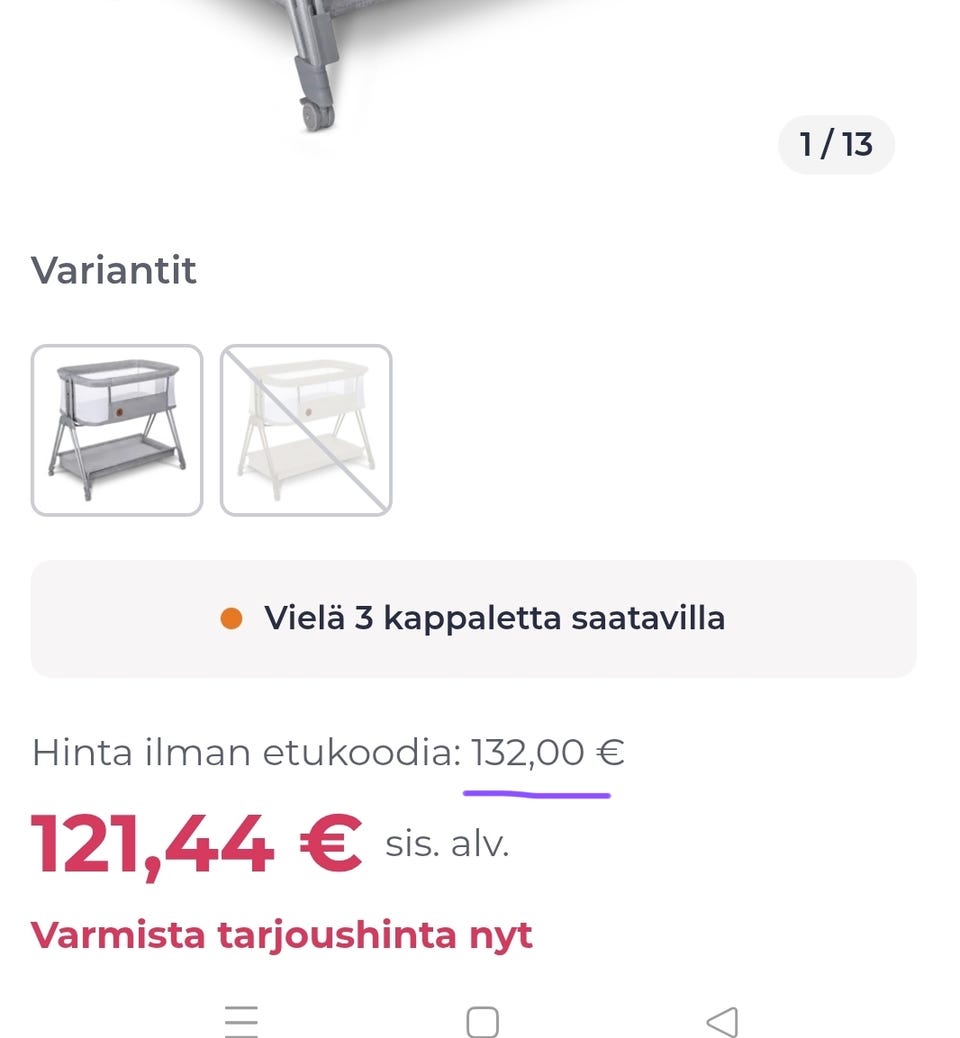The height and width of the screenshot is (1038, 960).
Task: Tap the hamburger menu icon
Action: coord(240,1022)
